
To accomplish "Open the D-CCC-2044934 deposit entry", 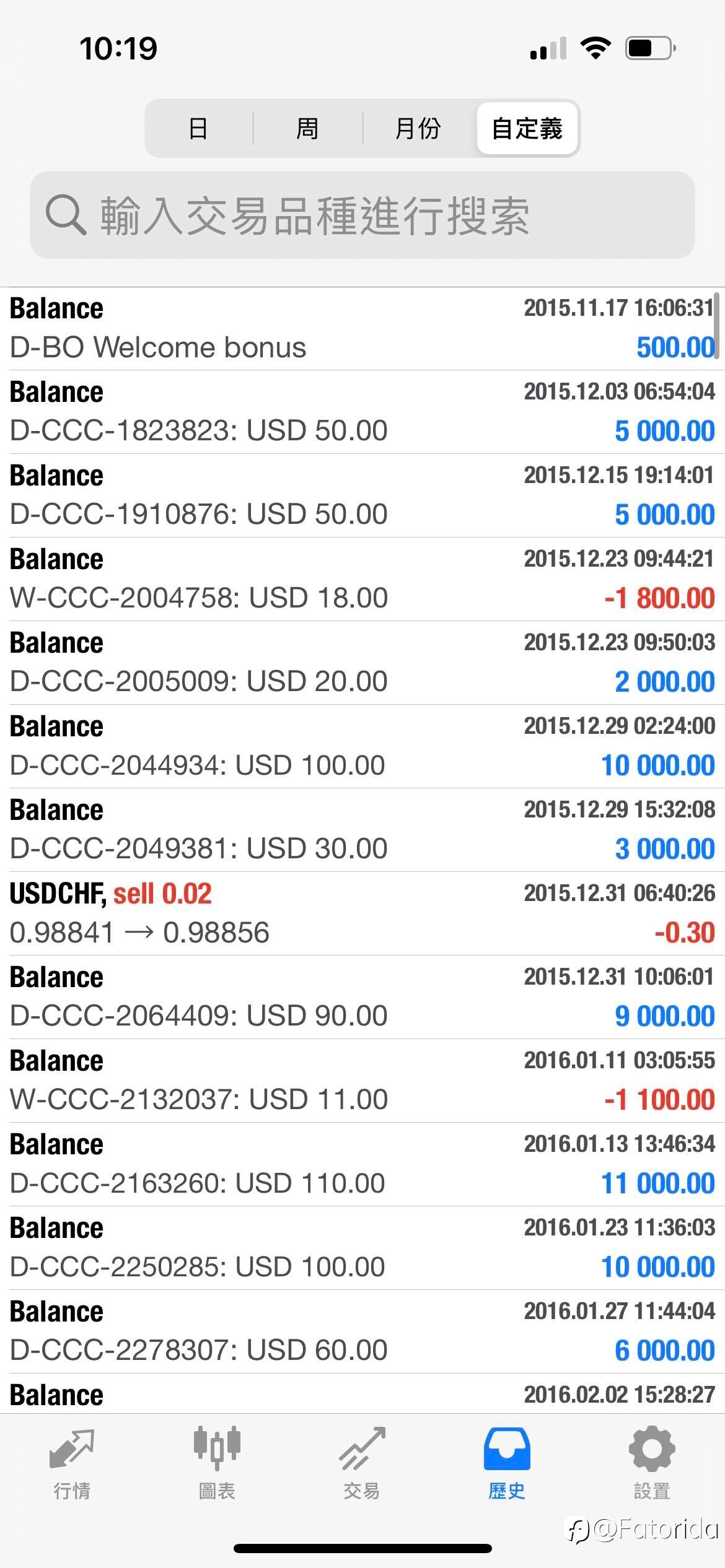I will tap(362, 746).
